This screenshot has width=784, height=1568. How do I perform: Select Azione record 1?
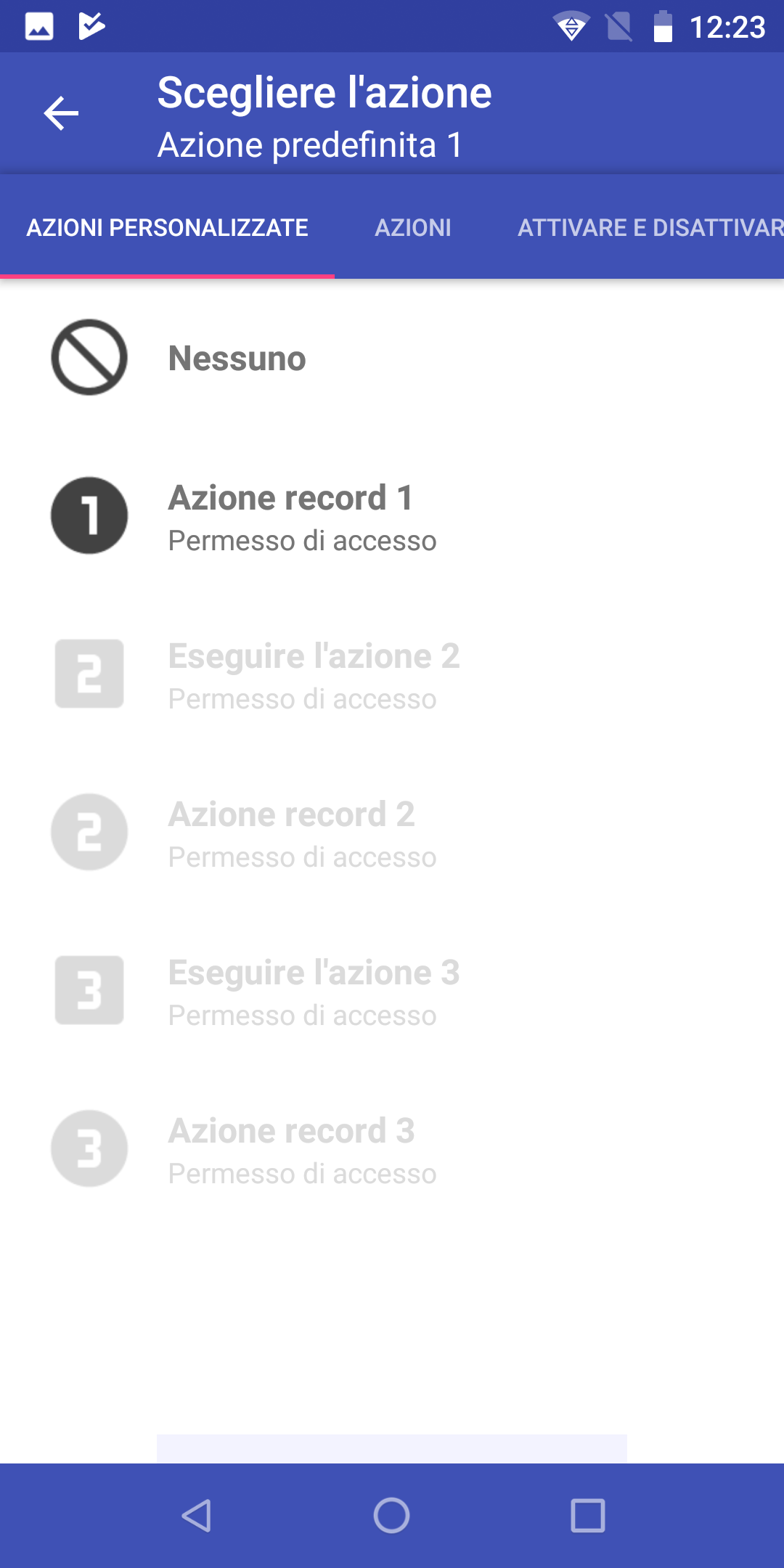tap(392, 516)
